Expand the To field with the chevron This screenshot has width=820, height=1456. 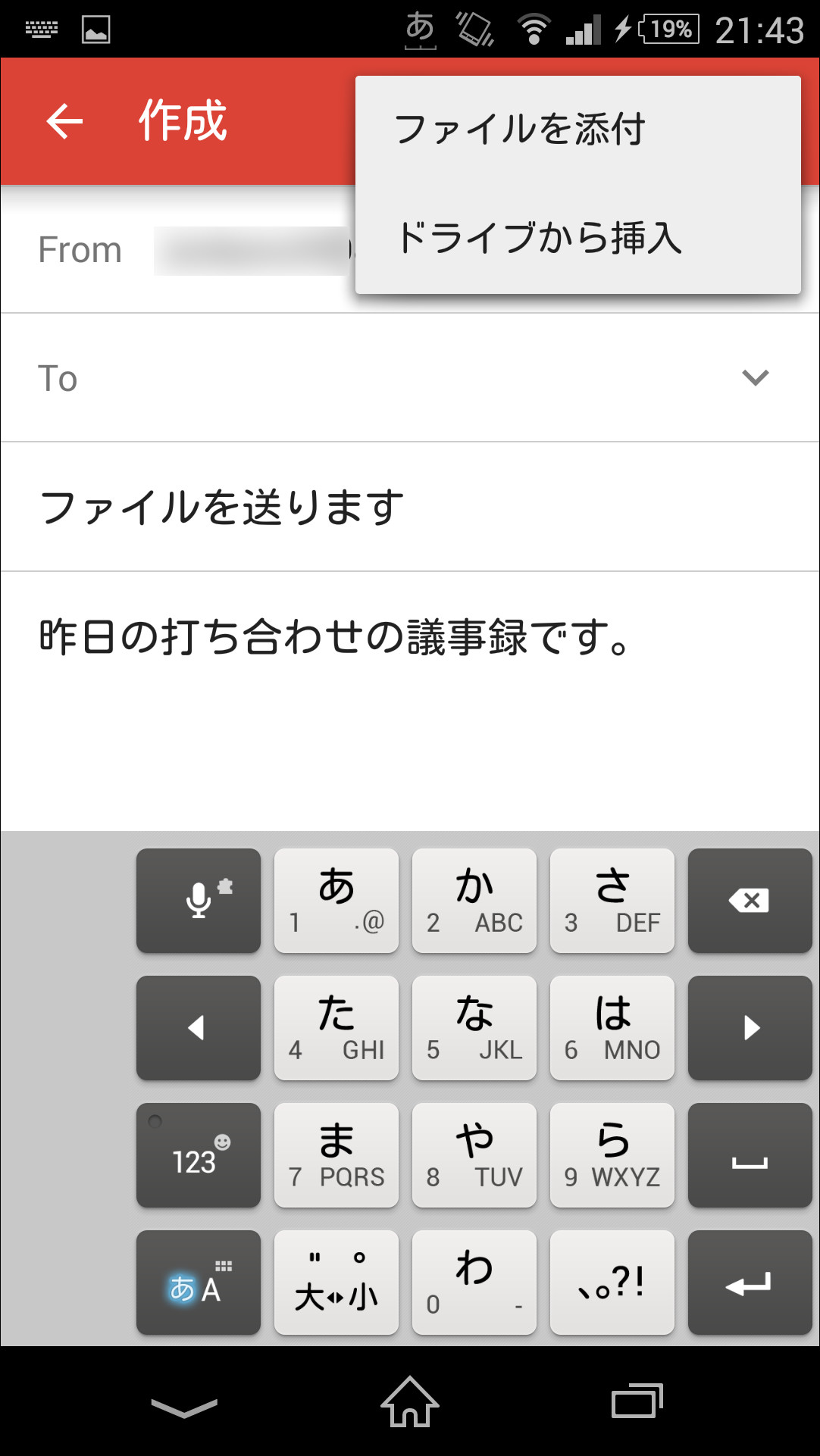[x=753, y=377]
